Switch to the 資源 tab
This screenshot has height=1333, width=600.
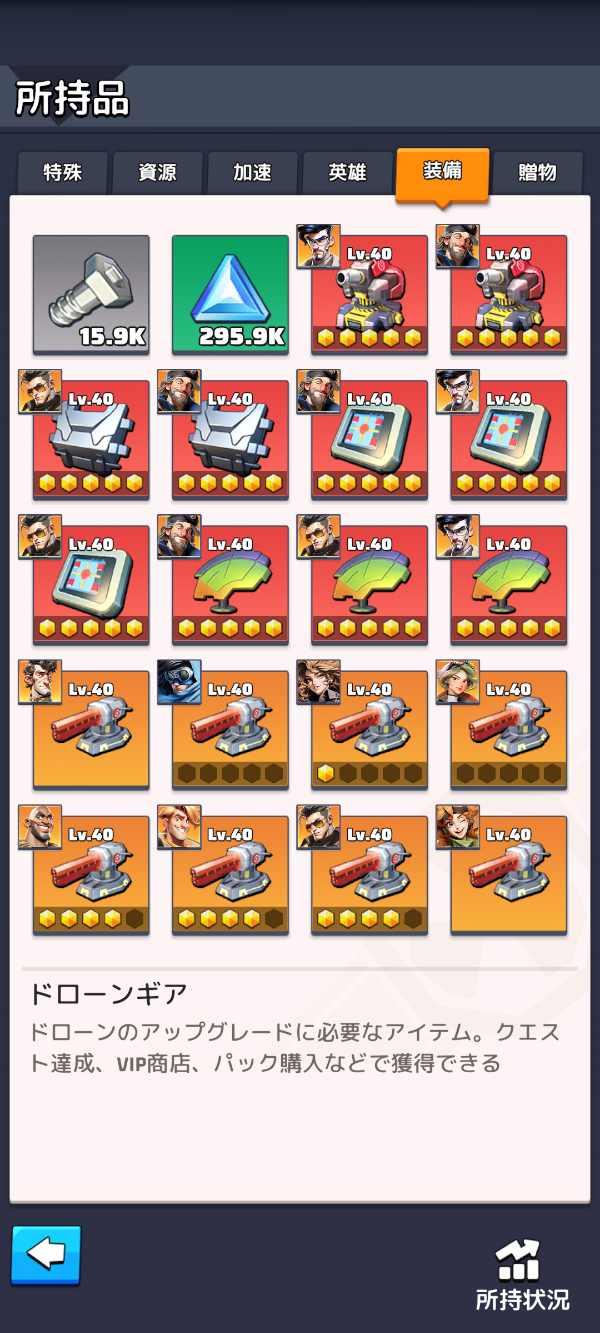(157, 173)
